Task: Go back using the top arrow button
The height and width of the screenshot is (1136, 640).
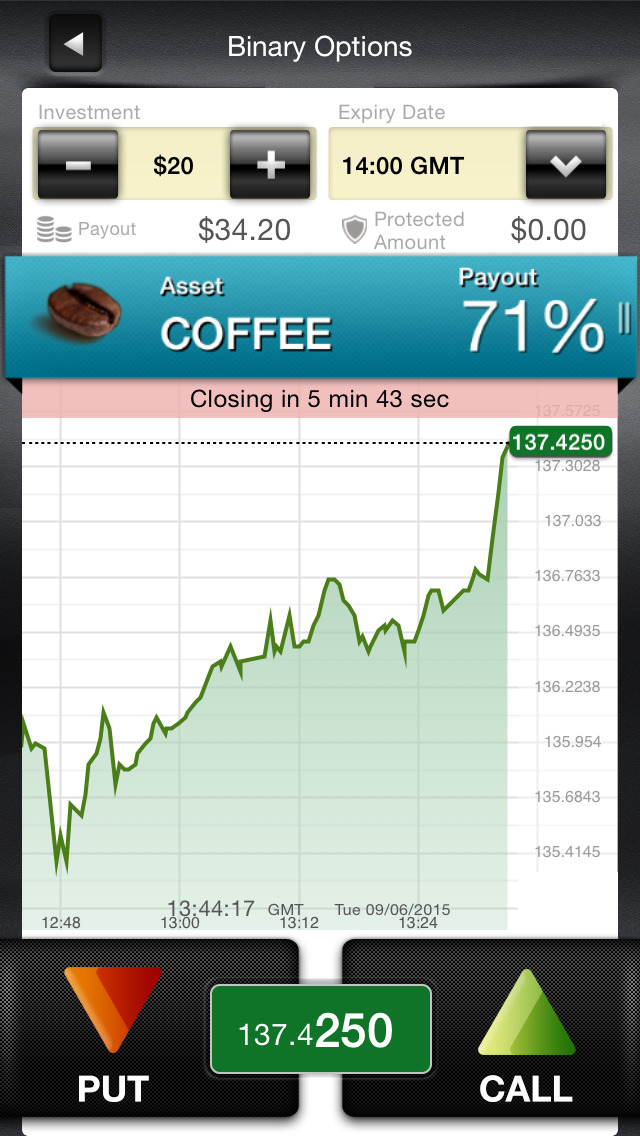Action: point(75,43)
